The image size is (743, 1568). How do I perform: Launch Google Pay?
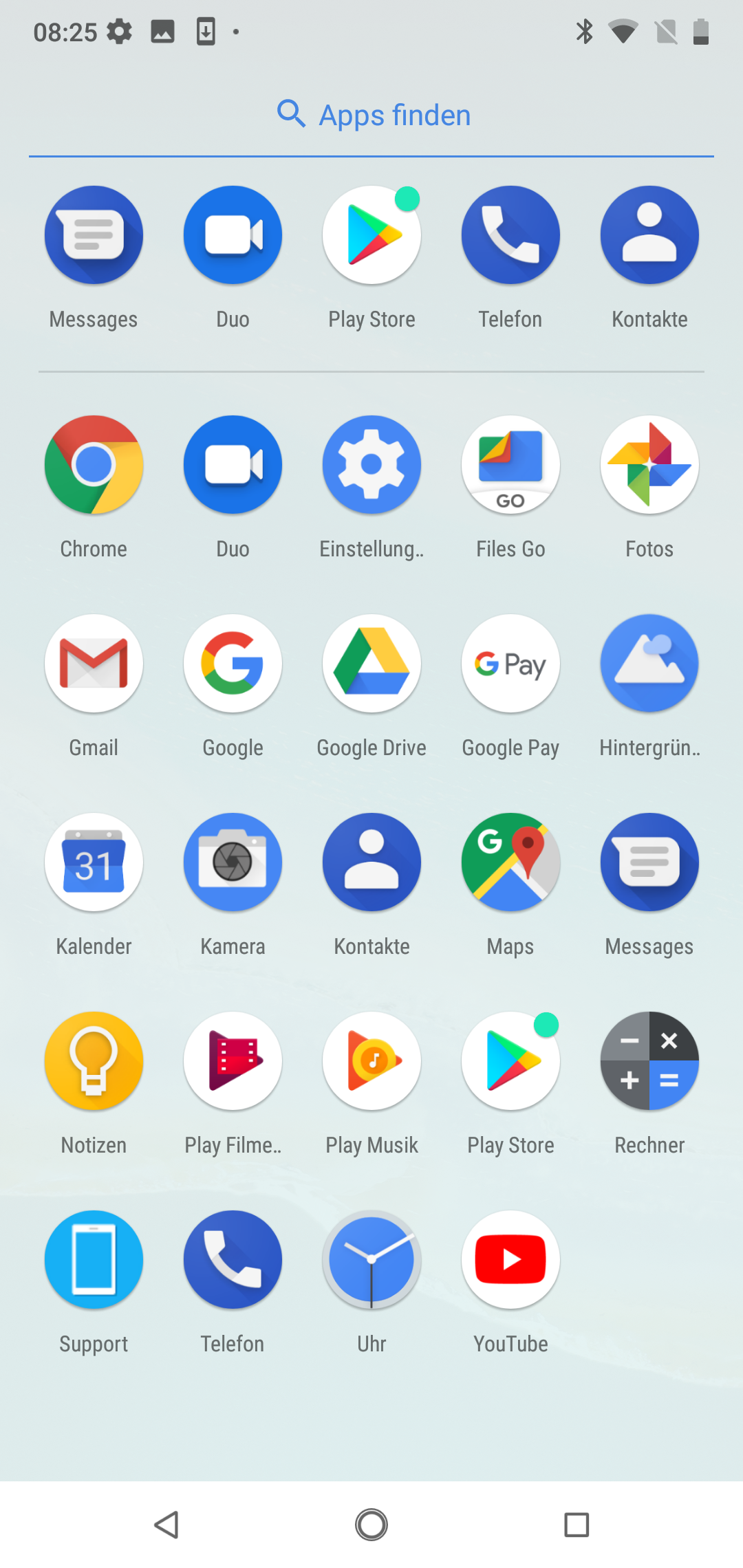click(510, 664)
